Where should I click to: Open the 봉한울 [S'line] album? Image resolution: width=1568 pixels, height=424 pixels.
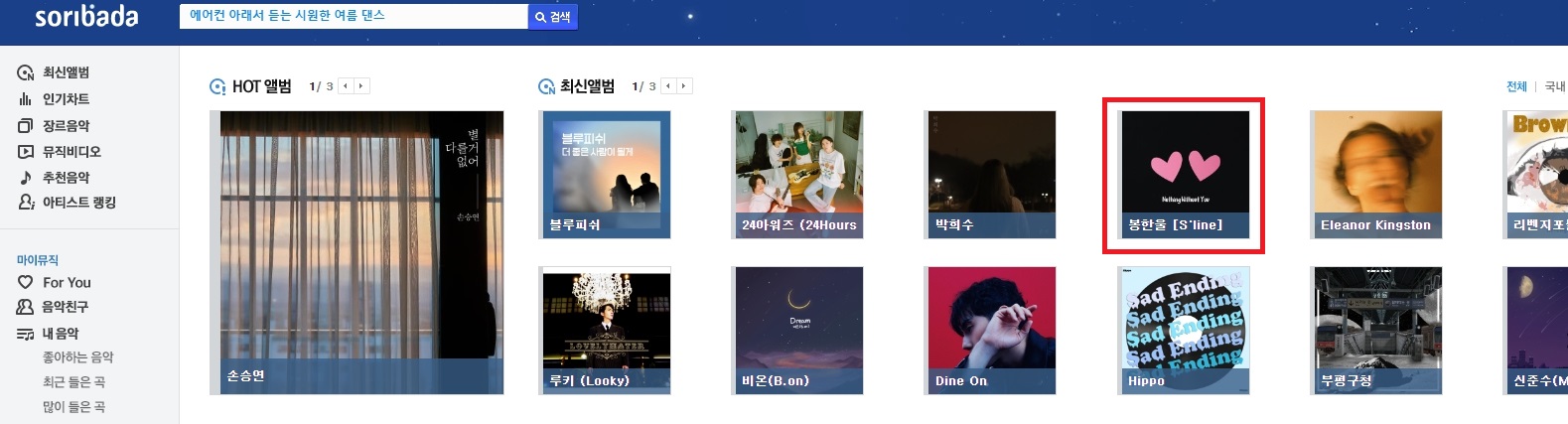pyautogui.click(x=1185, y=175)
